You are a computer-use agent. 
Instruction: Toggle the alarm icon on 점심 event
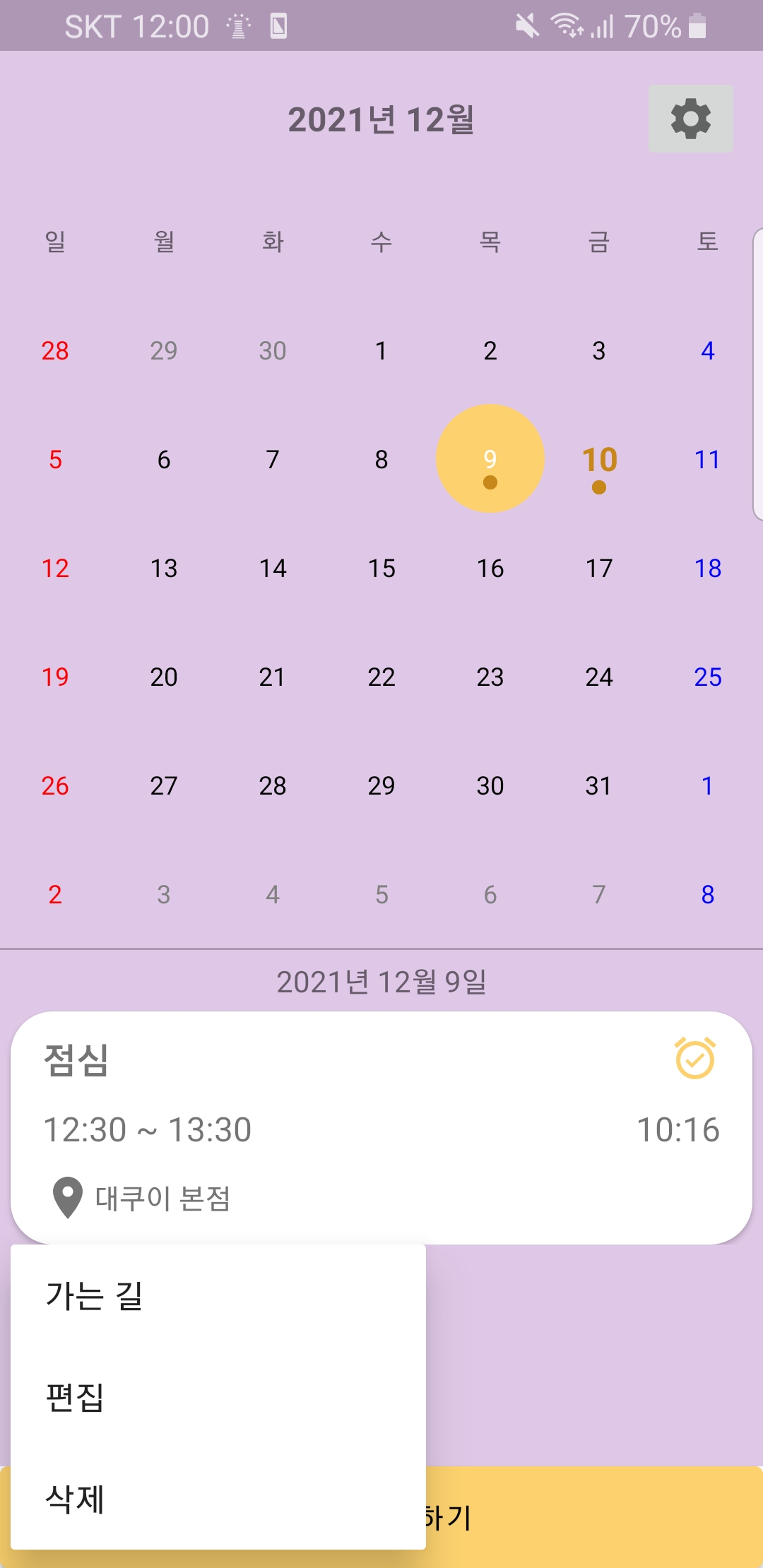pyautogui.click(x=695, y=1058)
